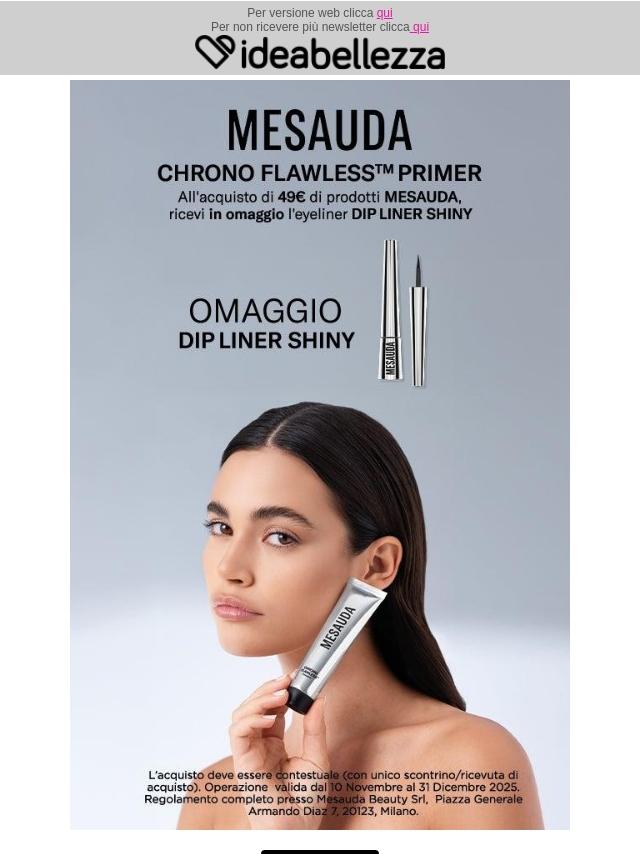Open the web version via first 'qui' link
This screenshot has height=854, width=640.
384,13
